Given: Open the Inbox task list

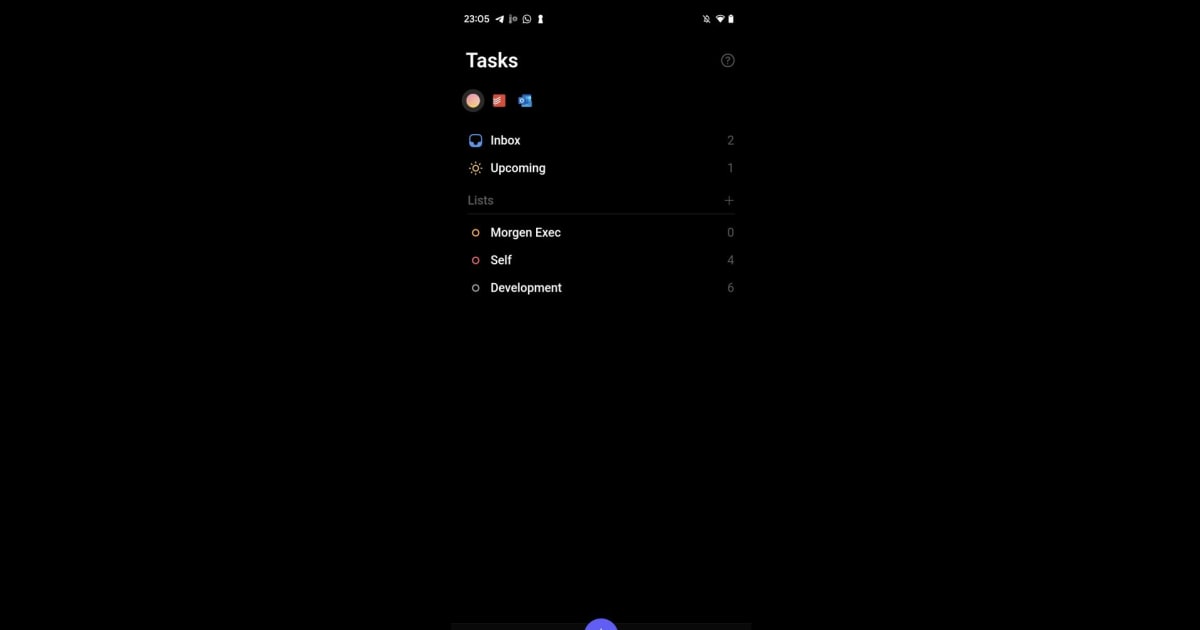Looking at the screenshot, I should point(505,141).
